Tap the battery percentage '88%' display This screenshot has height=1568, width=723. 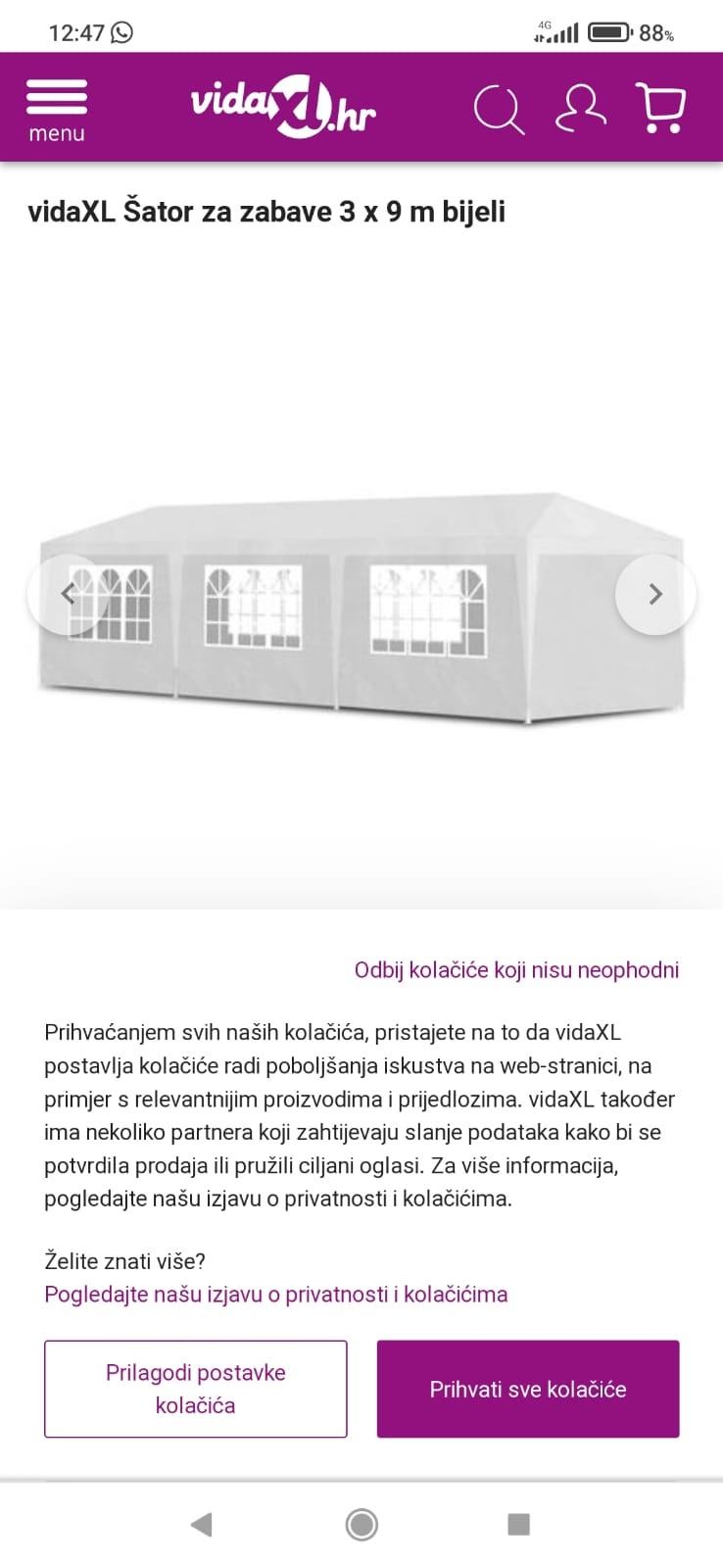tap(654, 32)
